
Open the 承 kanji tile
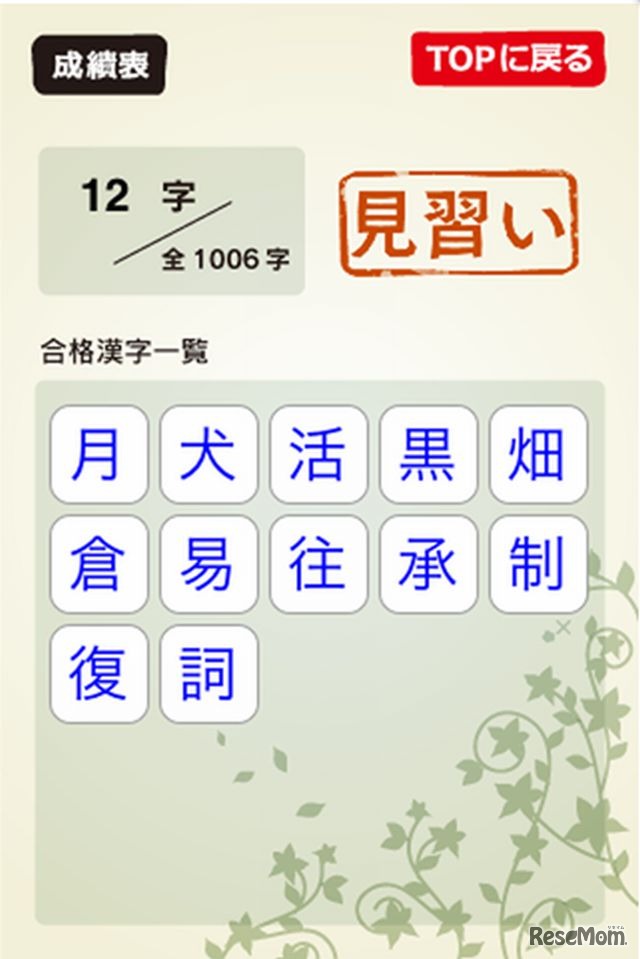(428, 564)
